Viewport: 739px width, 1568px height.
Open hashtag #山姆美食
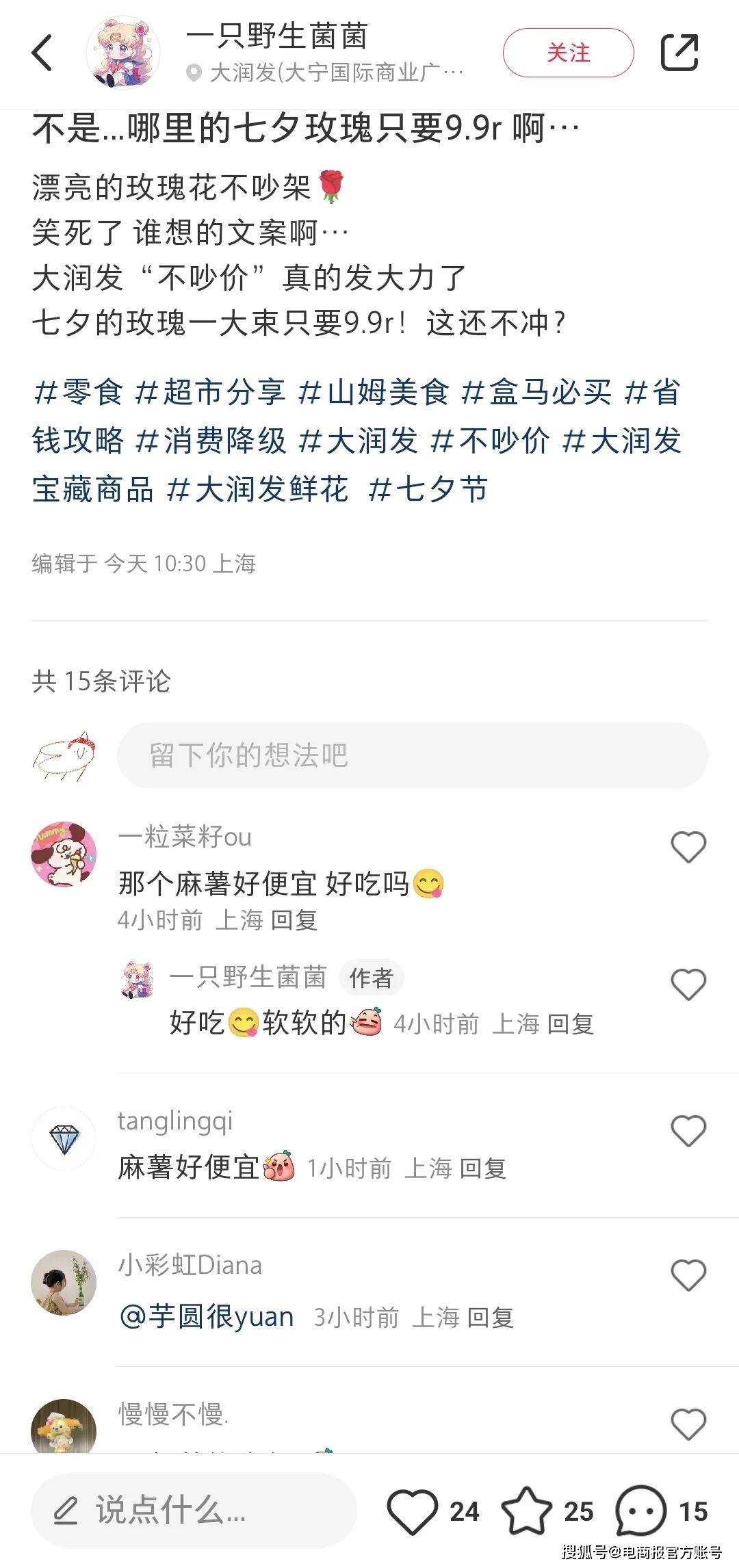[374, 393]
